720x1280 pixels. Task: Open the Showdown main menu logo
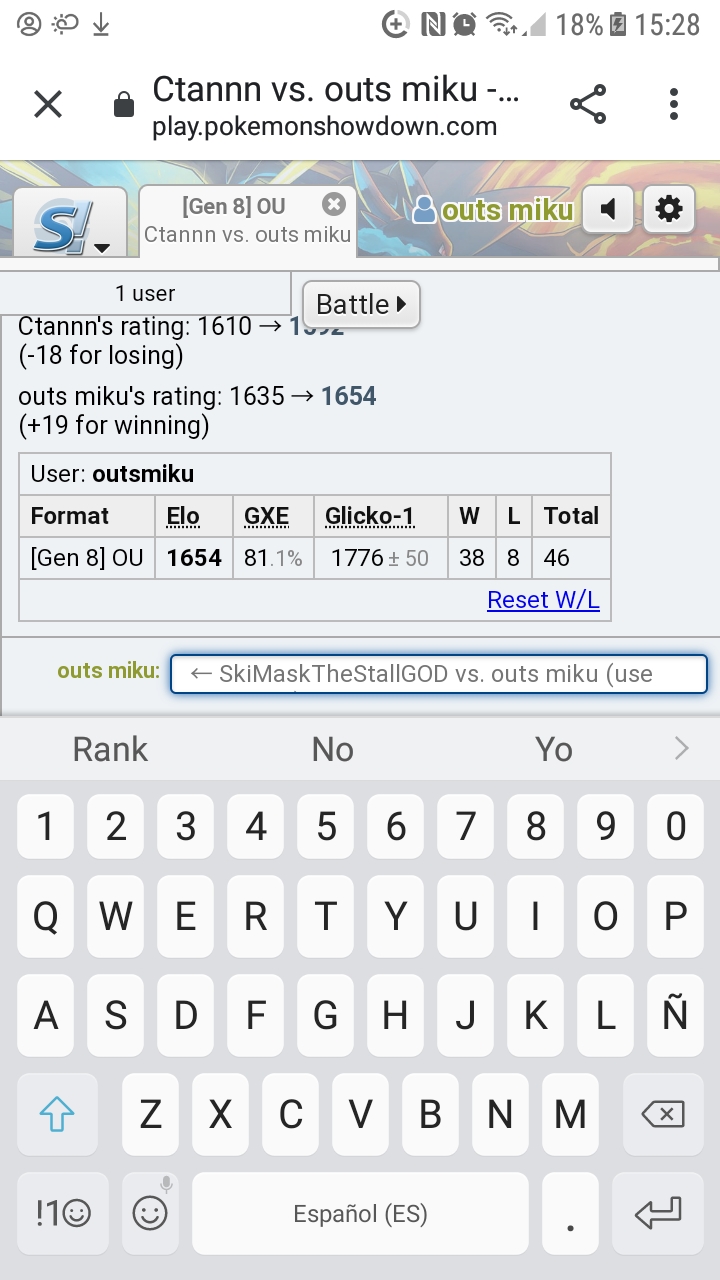[69, 225]
